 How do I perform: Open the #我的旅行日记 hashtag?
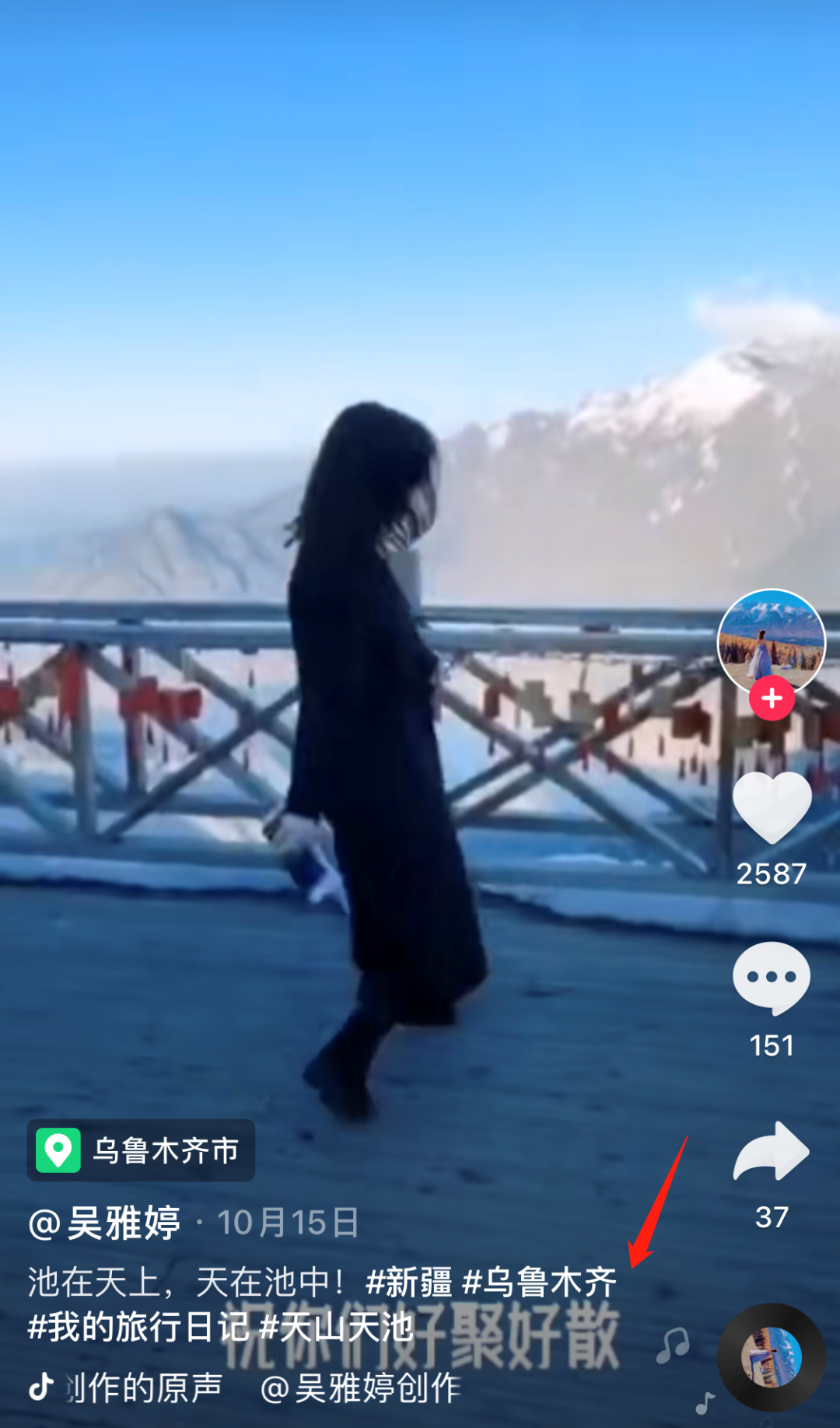click(138, 1327)
